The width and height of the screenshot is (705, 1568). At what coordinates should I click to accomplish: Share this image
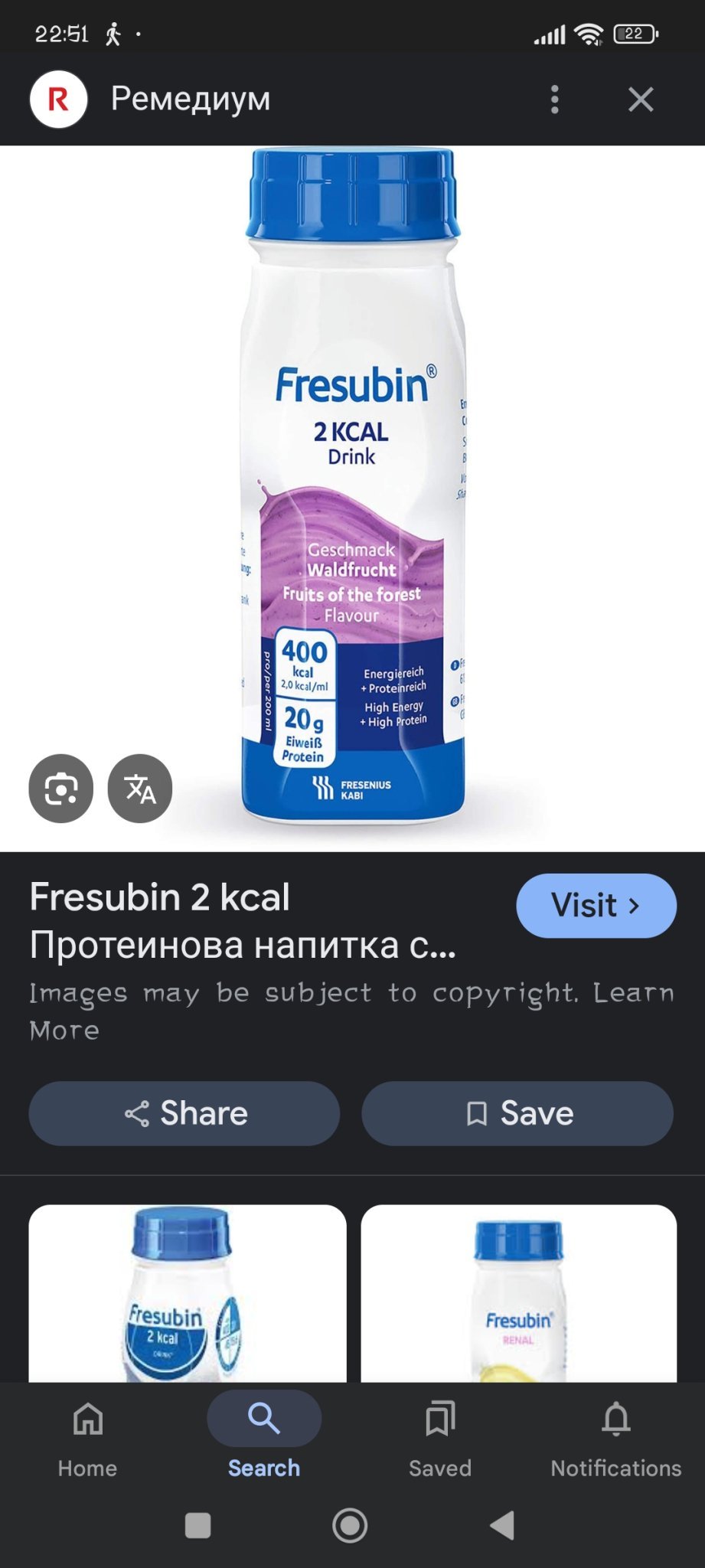(184, 1113)
